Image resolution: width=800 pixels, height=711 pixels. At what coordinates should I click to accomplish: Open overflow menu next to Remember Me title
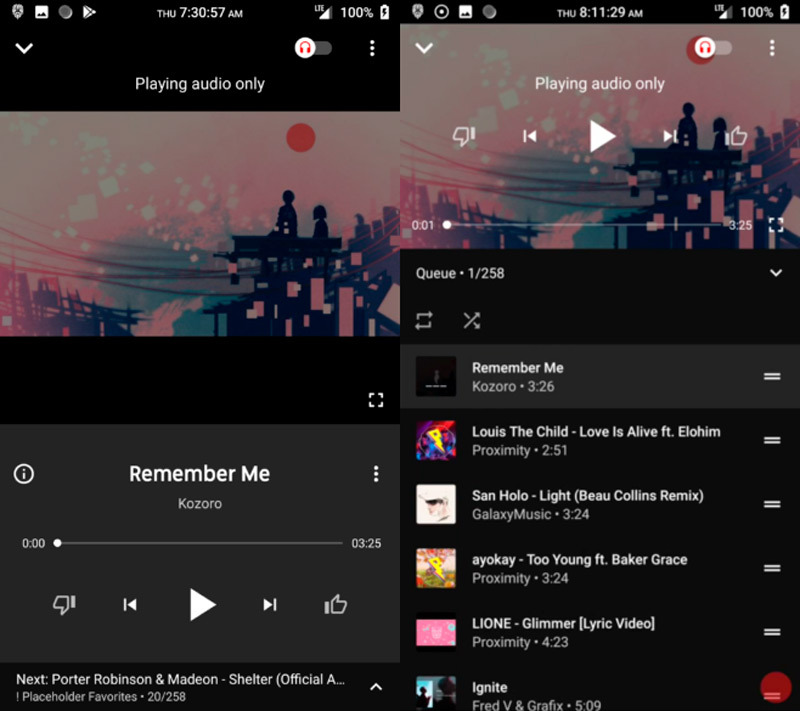tap(376, 474)
